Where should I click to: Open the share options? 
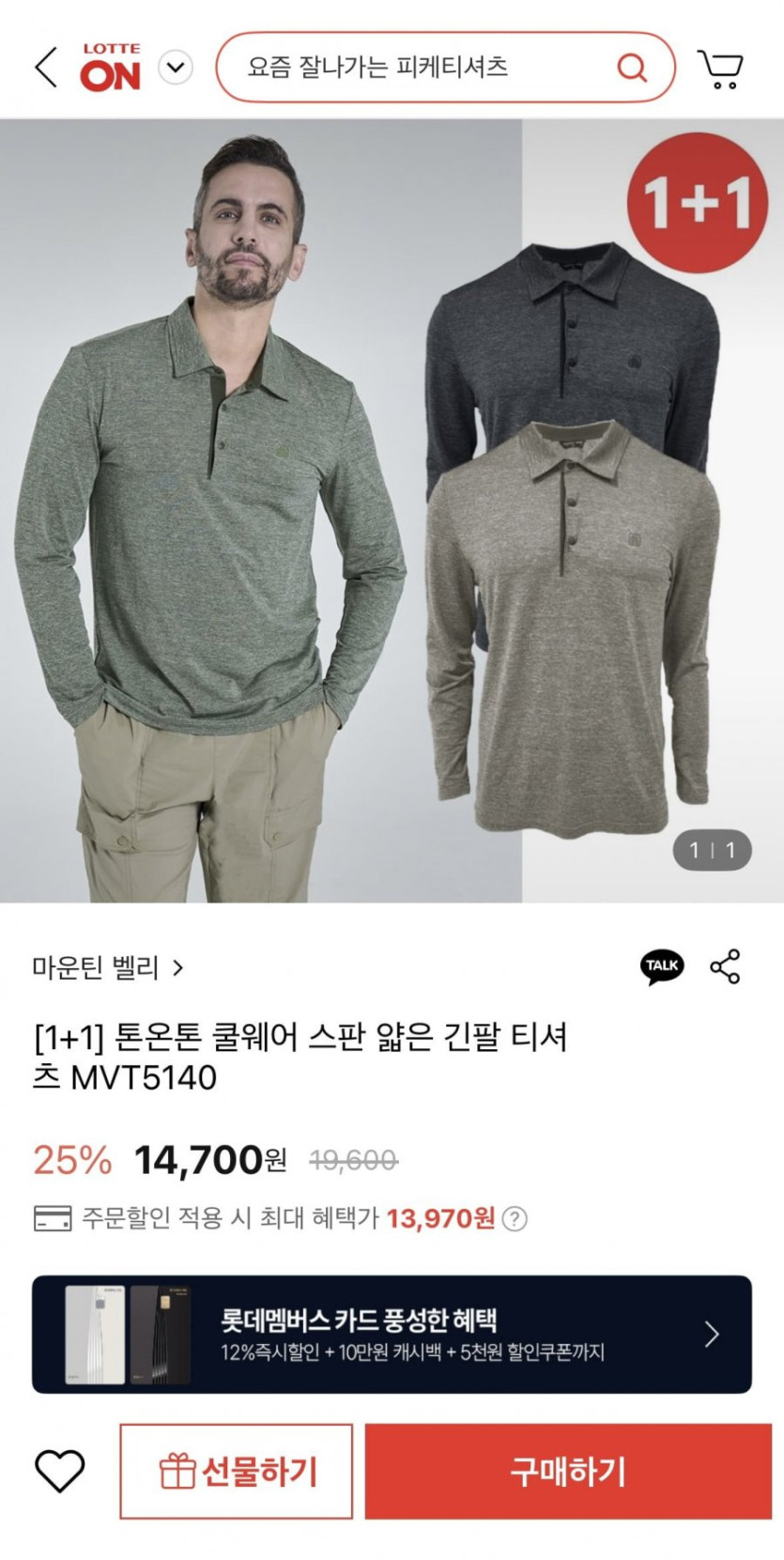(x=725, y=966)
